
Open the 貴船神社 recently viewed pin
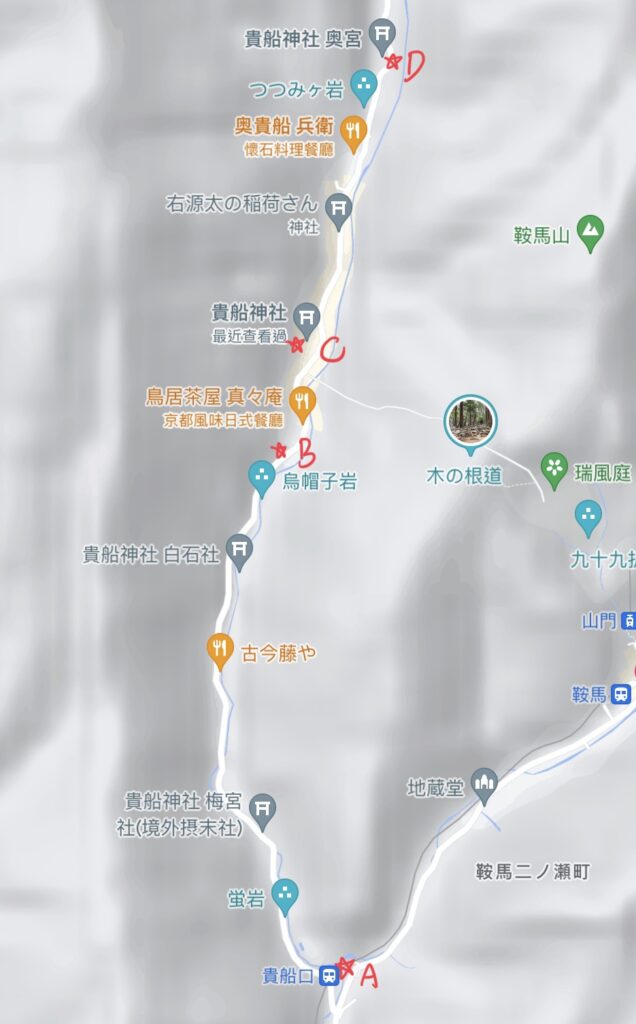click(x=306, y=318)
